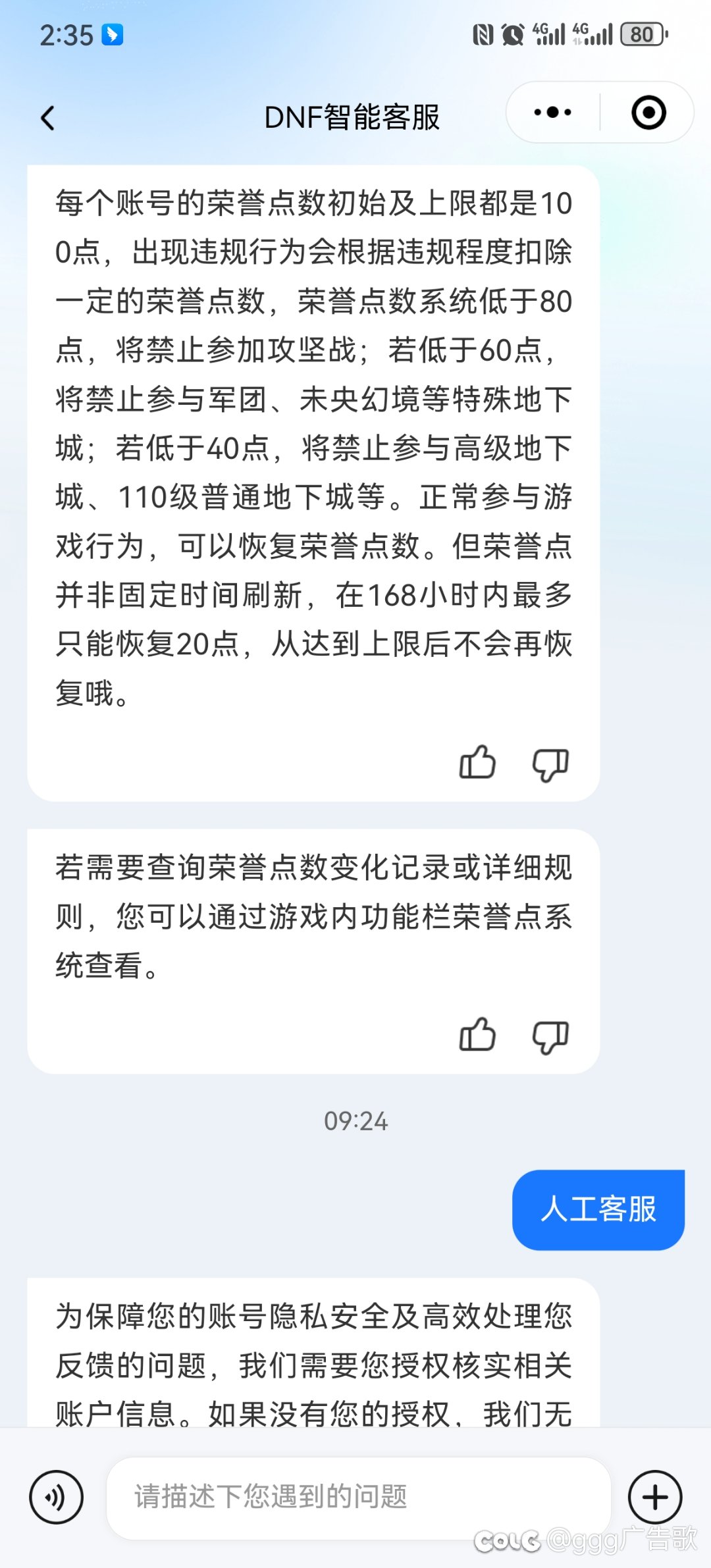711x1568 pixels.
Task: Close the mini program with the circle button
Action: tap(648, 113)
